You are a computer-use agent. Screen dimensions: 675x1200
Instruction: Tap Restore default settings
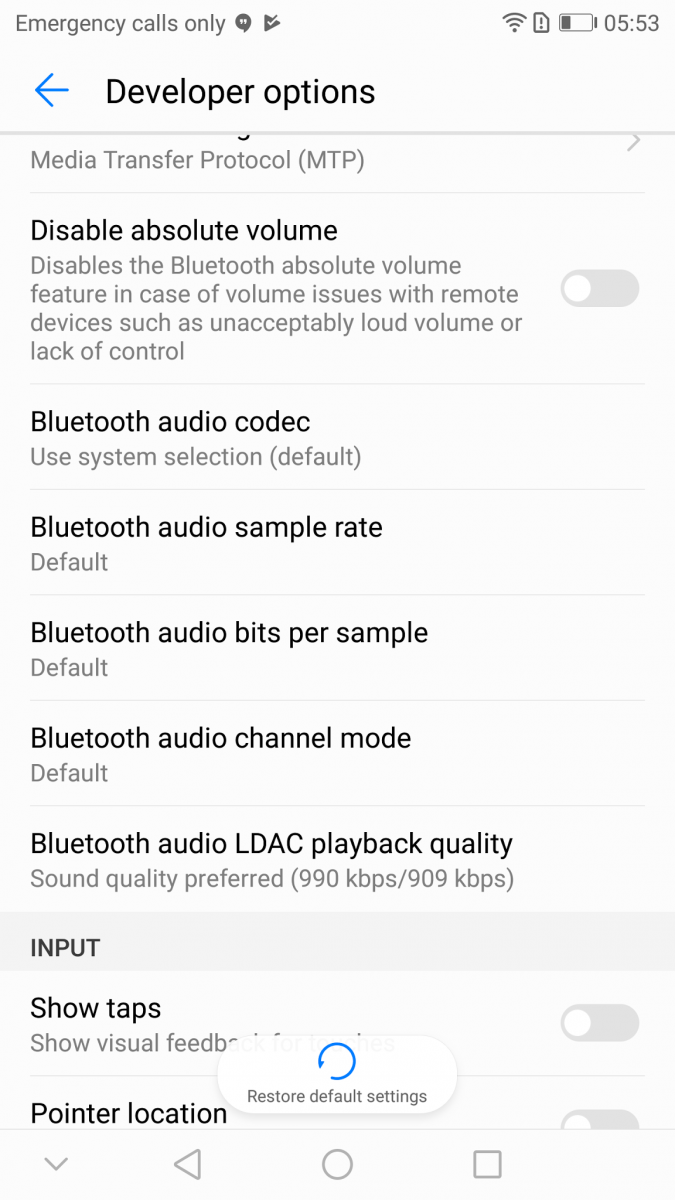(x=337, y=1074)
